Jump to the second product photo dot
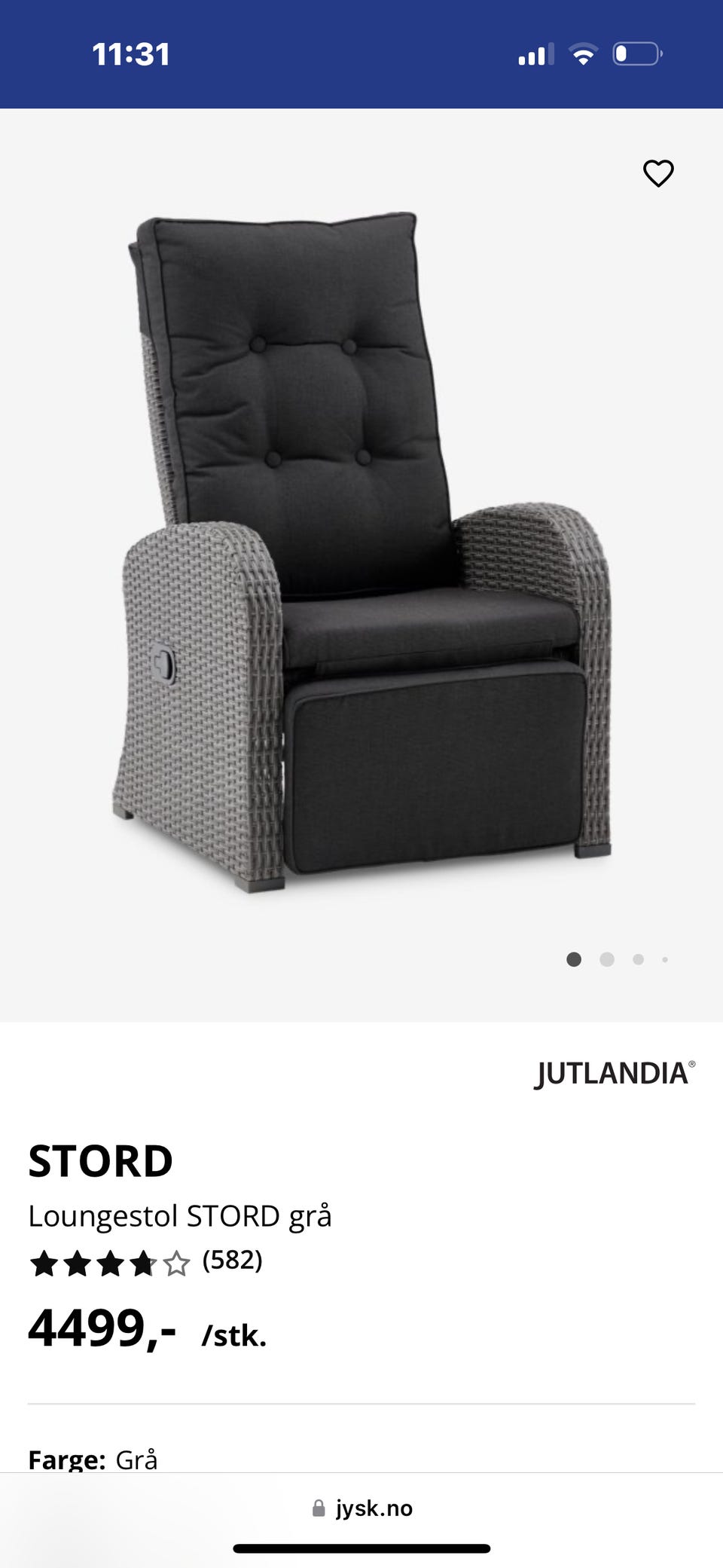 606,959
